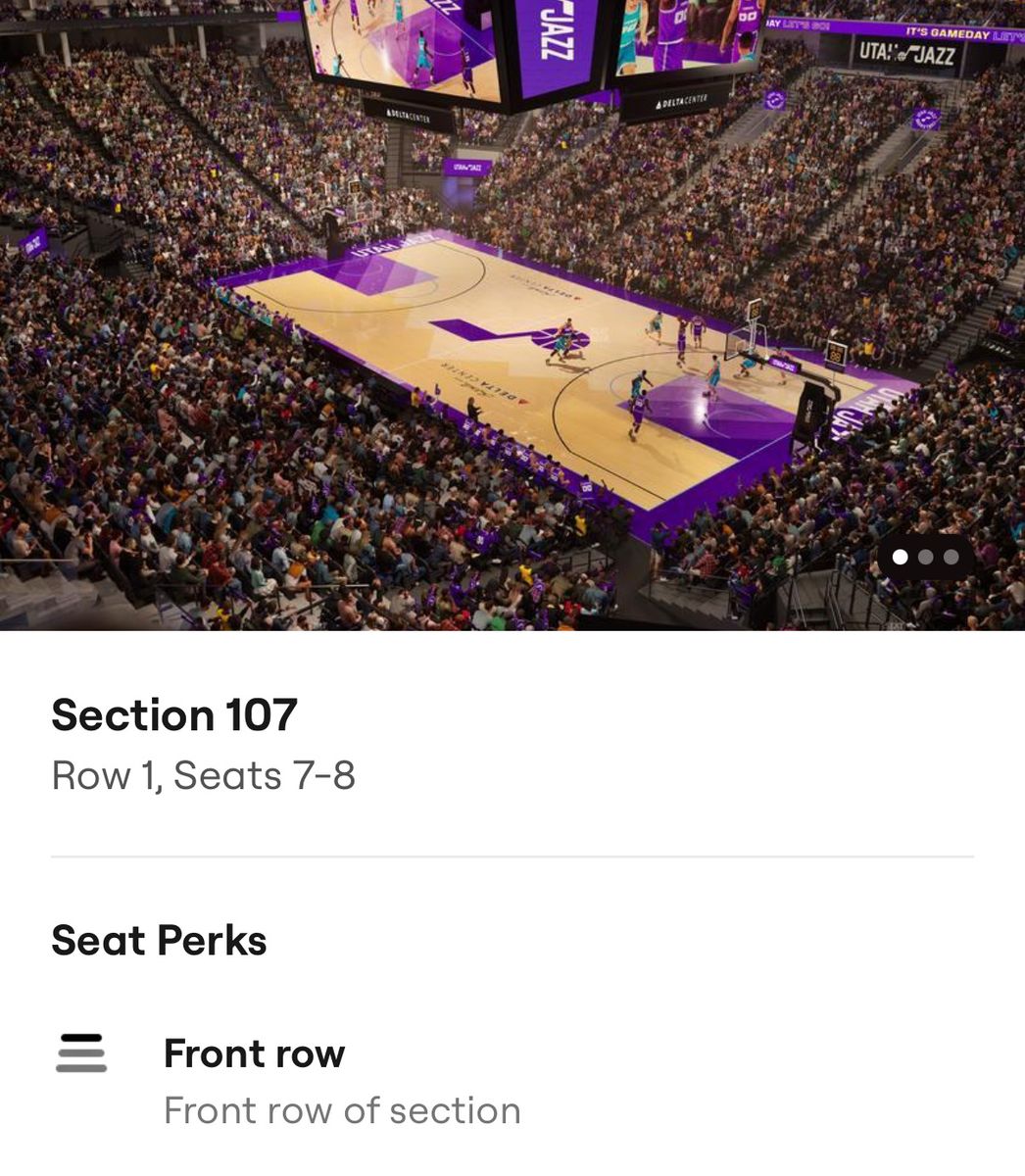Open the Section 107 seat view image
Screen dimensions: 1025x1176
(x=512, y=314)
